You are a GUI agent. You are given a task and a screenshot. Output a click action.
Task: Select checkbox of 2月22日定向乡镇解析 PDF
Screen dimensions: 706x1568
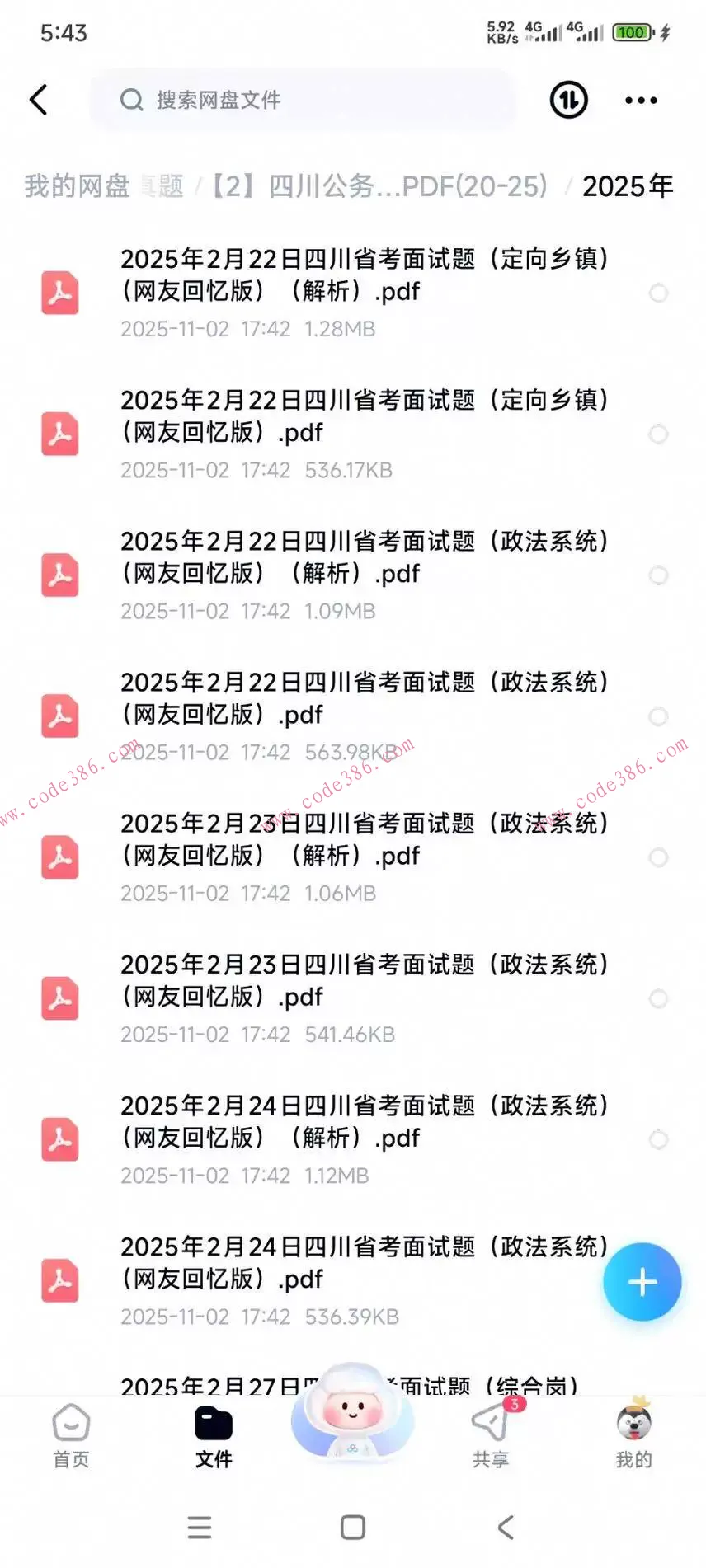tap(658, 293)
